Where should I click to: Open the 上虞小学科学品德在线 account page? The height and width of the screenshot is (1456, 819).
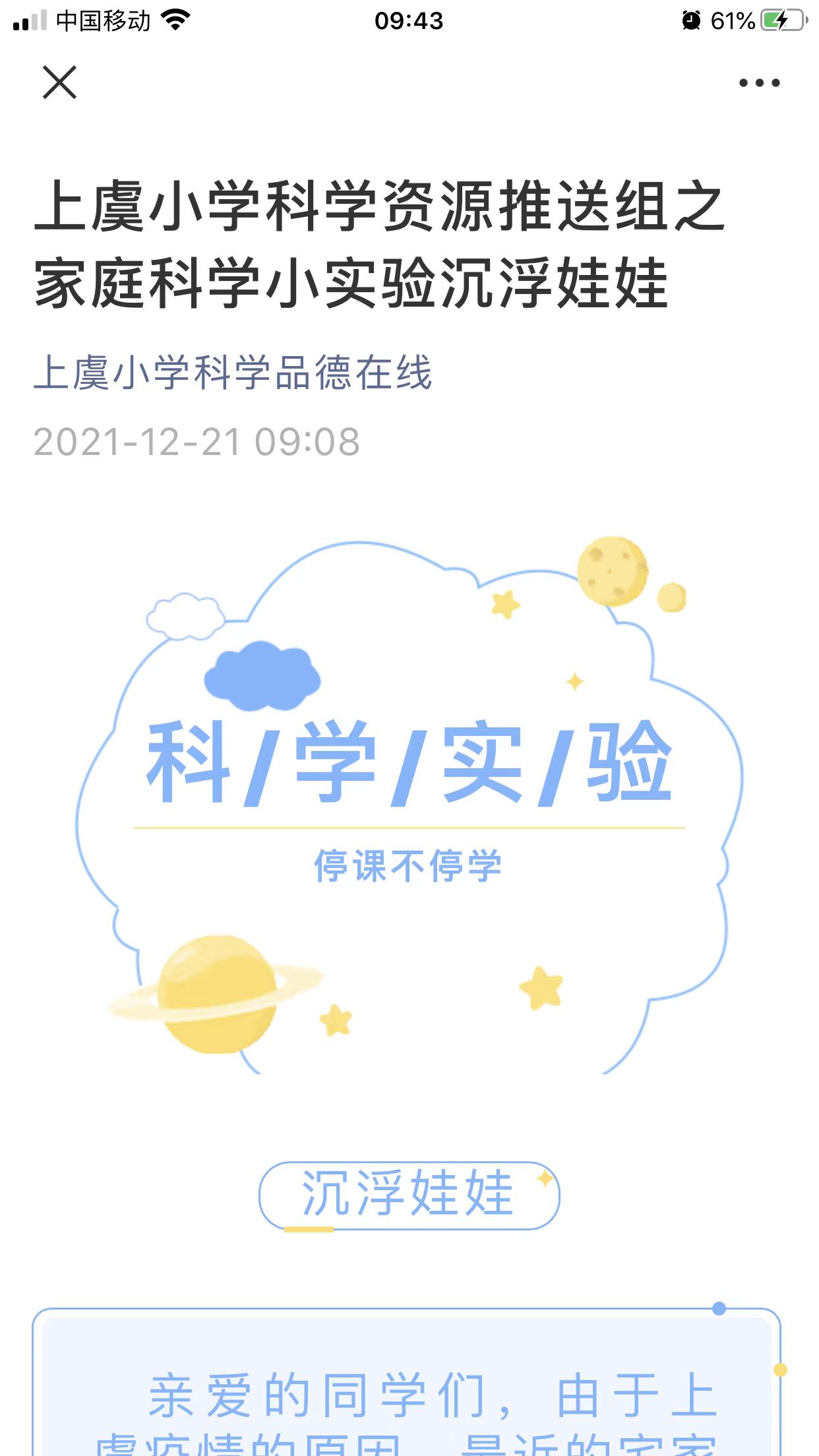coord(233,373)
